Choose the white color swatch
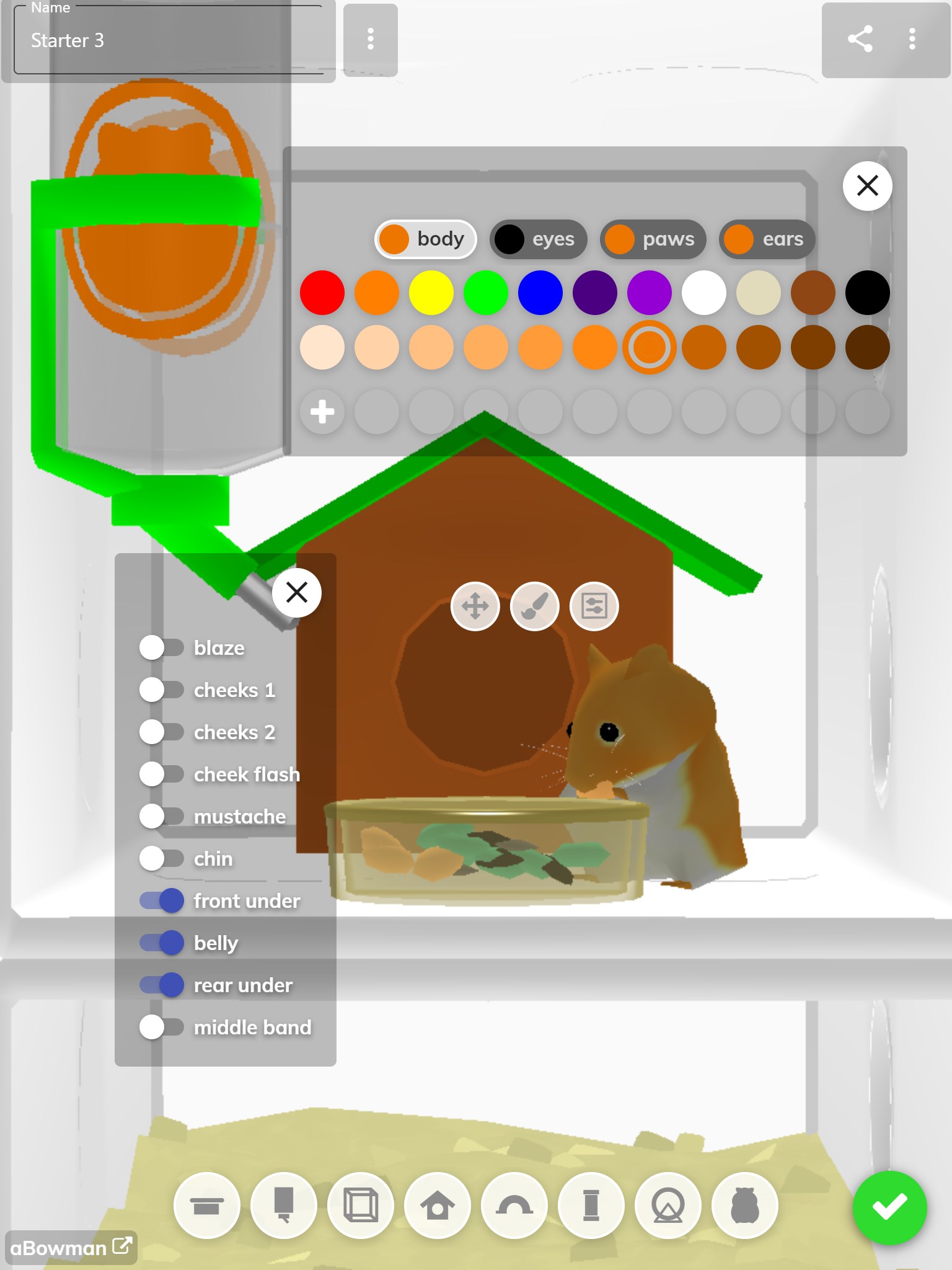952x1270 pixels. tap(704, 293)
